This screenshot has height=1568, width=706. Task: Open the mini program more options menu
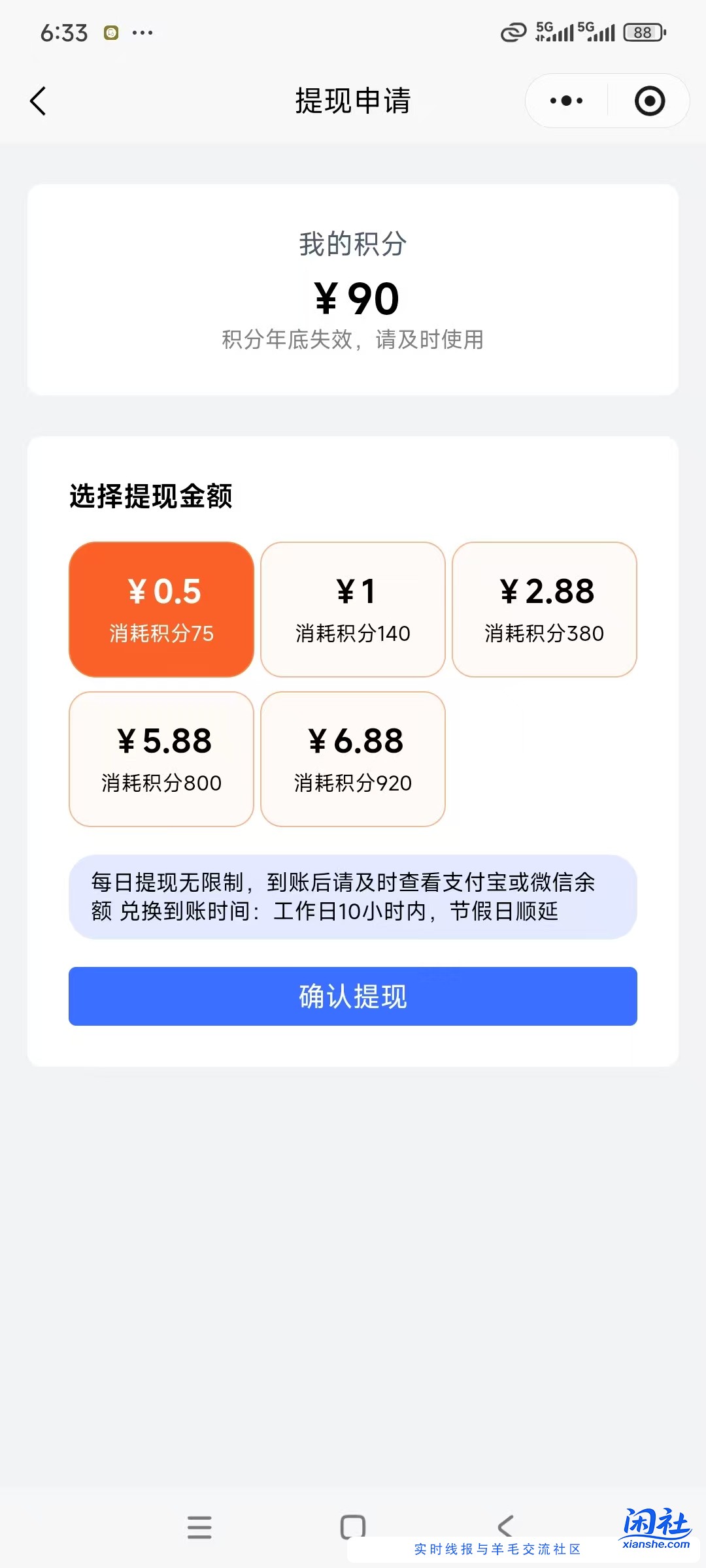point(566,101)
